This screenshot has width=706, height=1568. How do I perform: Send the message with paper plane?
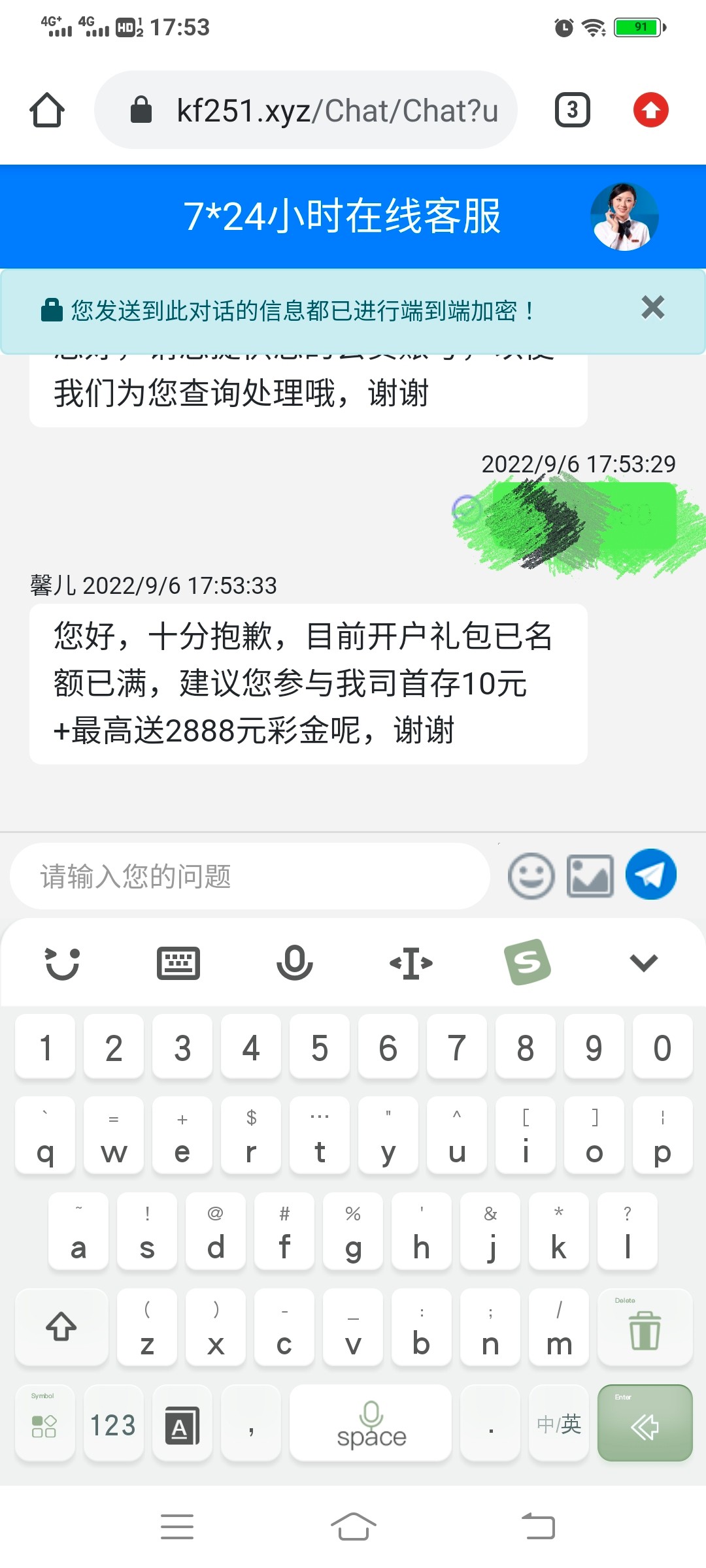click(x=650, y=875)
